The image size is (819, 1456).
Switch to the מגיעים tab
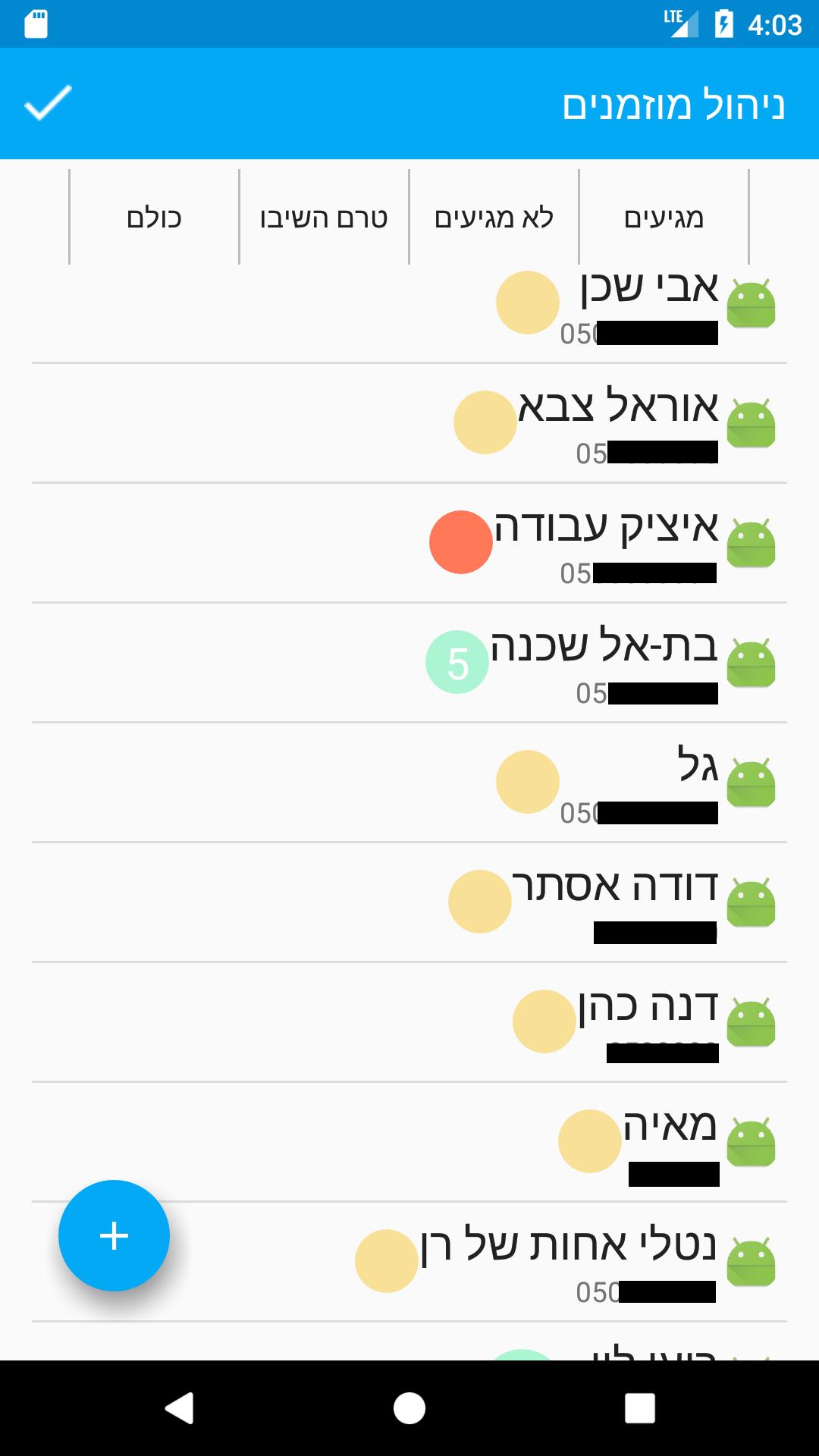(x=664, y=218)
